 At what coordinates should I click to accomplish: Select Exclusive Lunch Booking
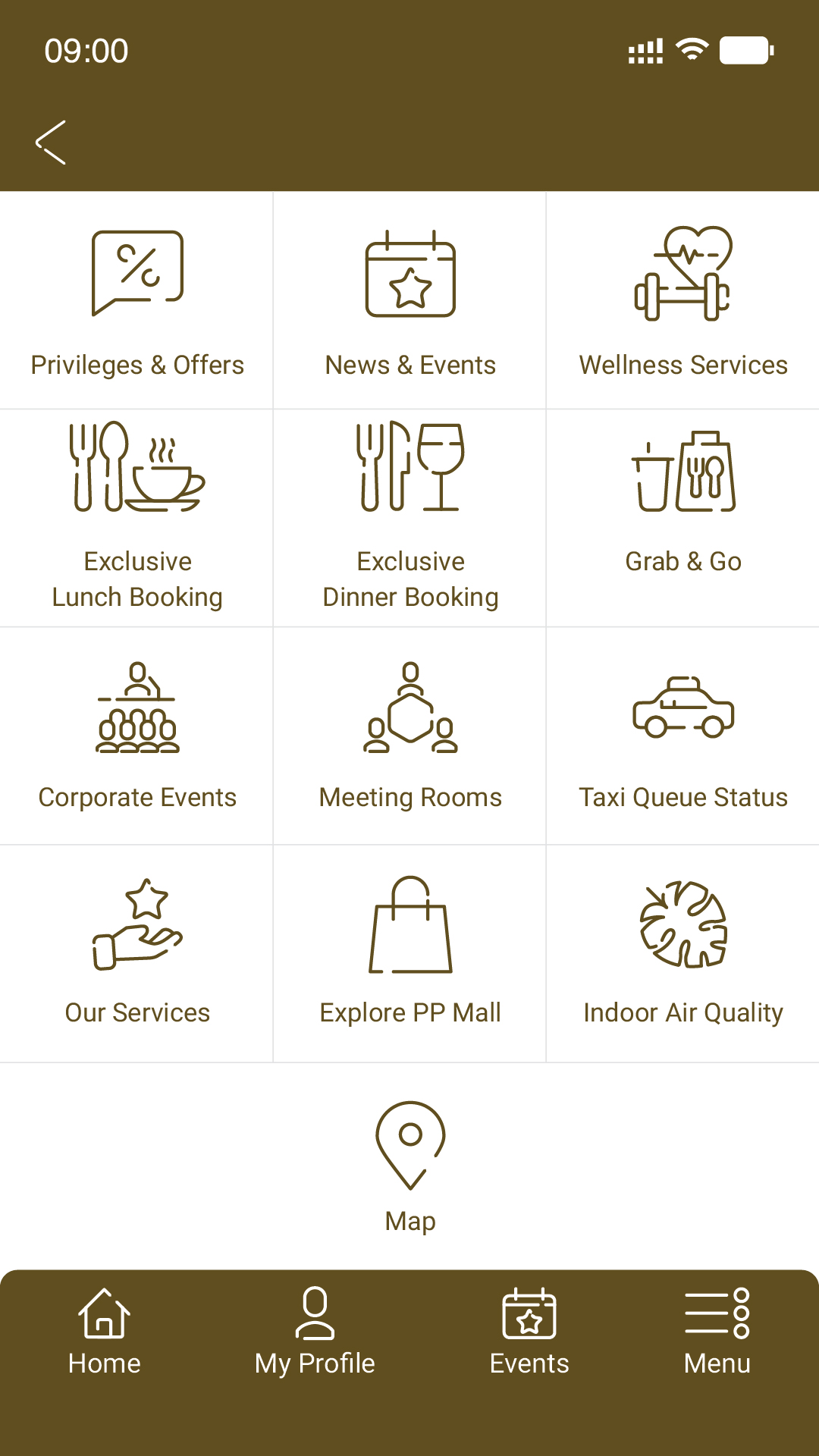pyautogui.click(x=136, y=518)
